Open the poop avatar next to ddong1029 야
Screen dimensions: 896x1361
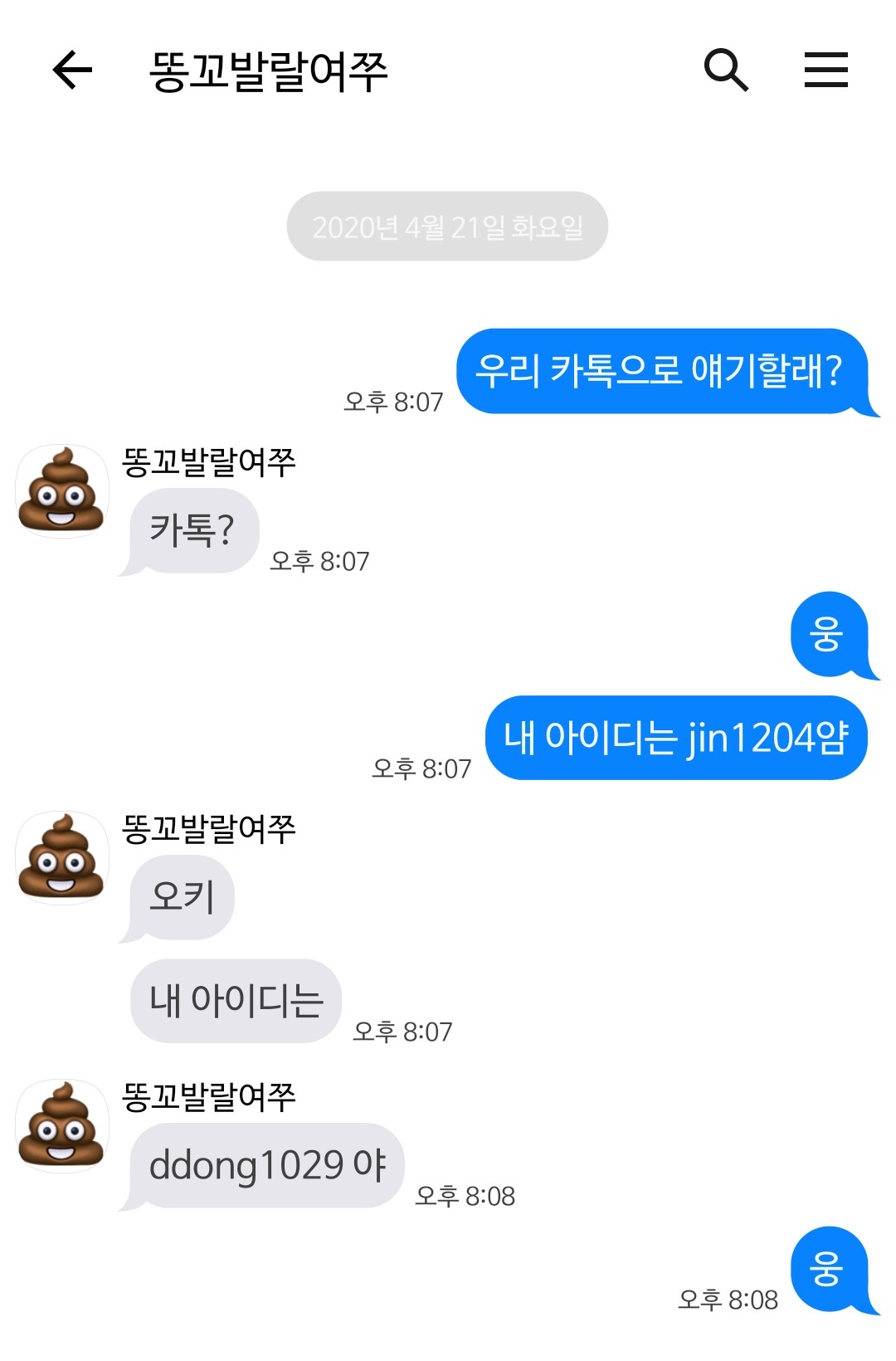62,1126
